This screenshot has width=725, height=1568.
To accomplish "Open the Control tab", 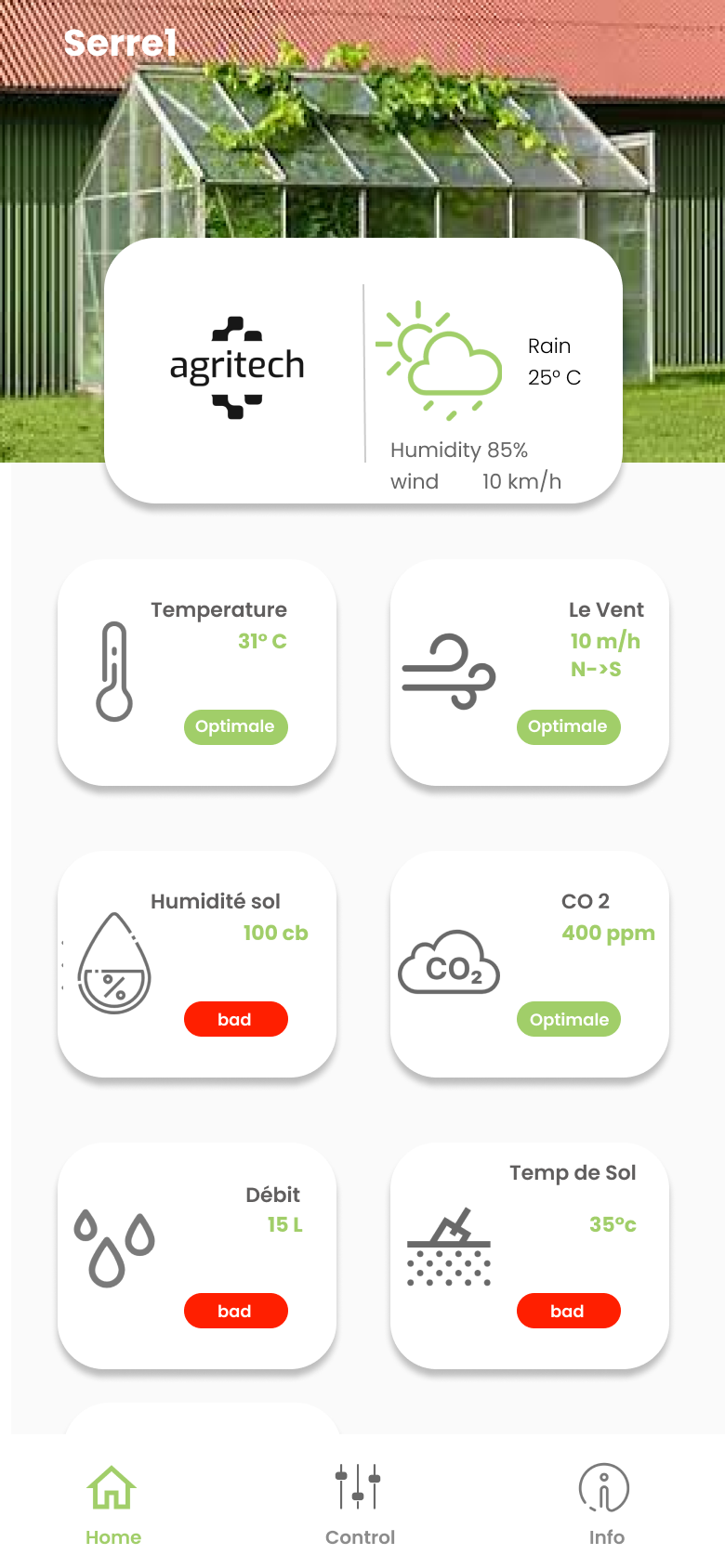I will (360, 1503).
